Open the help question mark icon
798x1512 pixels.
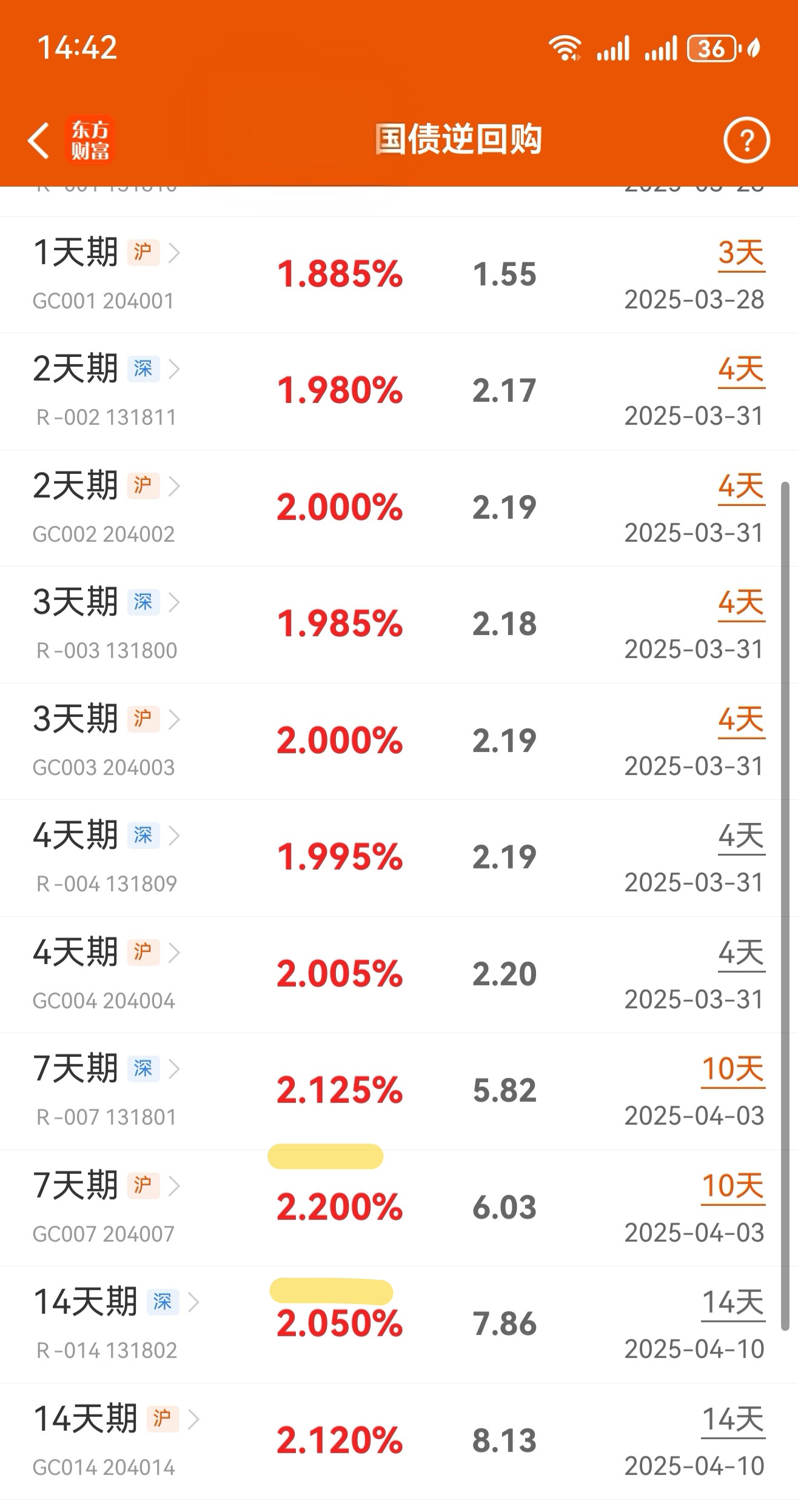(x=747, y=141)
